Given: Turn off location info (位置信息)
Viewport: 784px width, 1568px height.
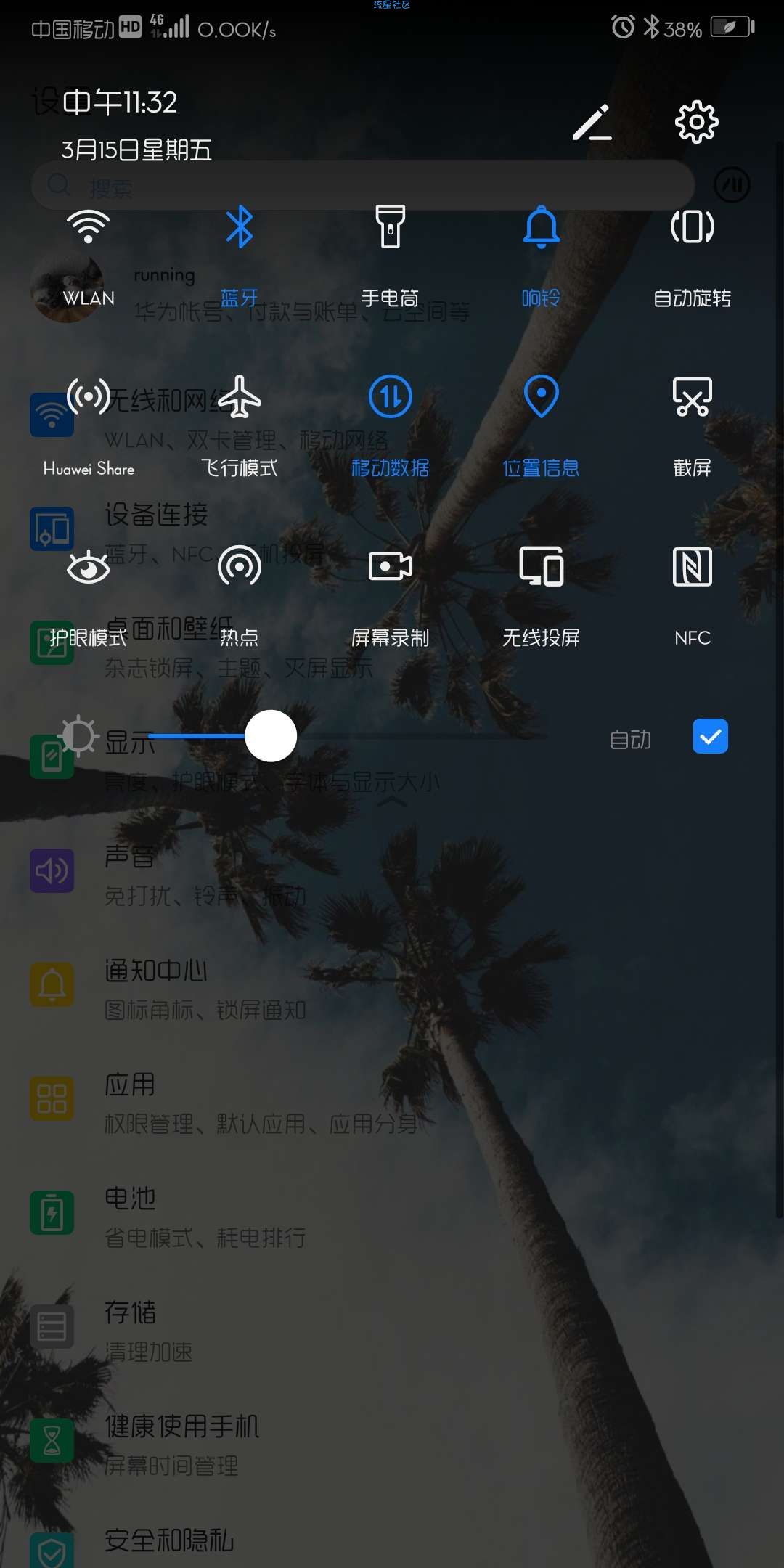Looking at the screenshot, I should tap(542, 398).
